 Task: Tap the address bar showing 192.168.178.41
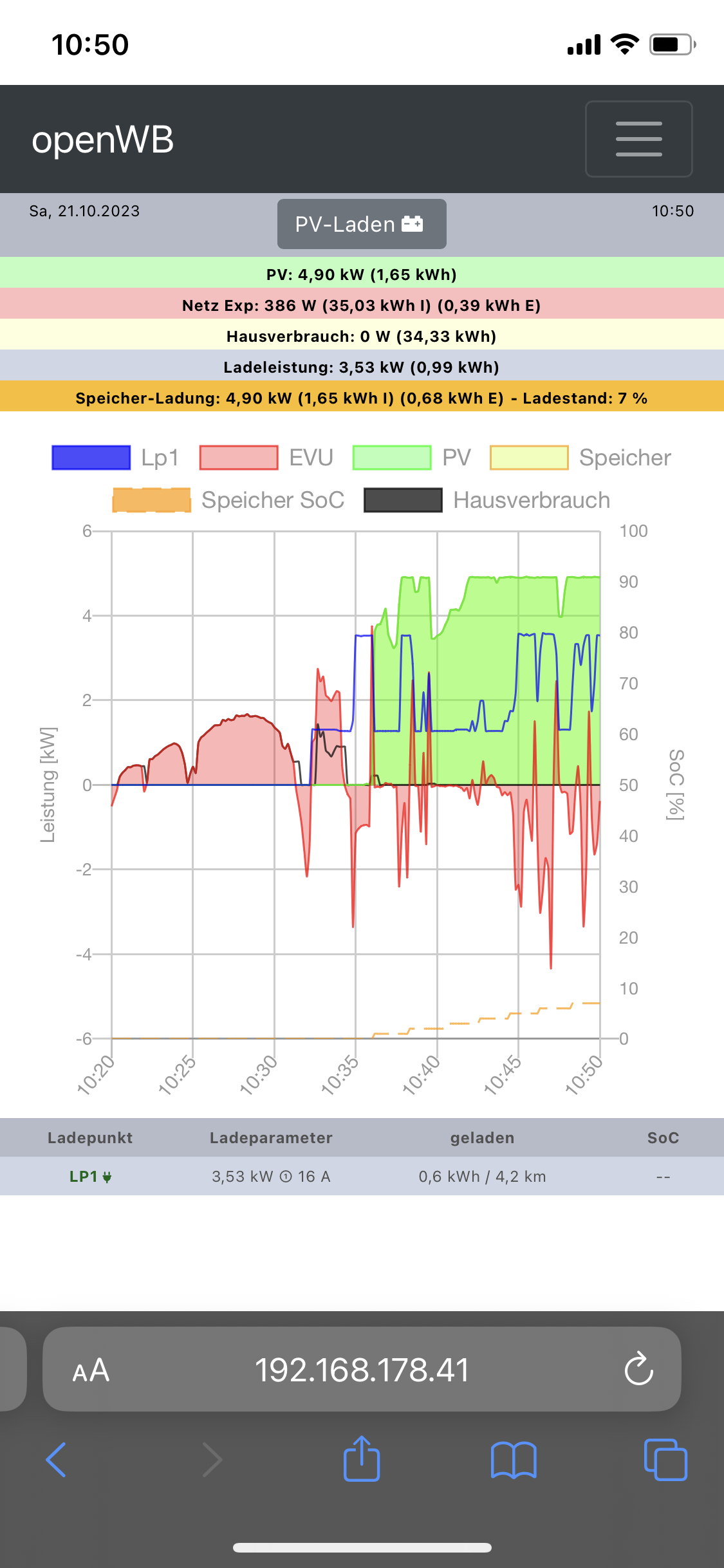pos(362,1370)
